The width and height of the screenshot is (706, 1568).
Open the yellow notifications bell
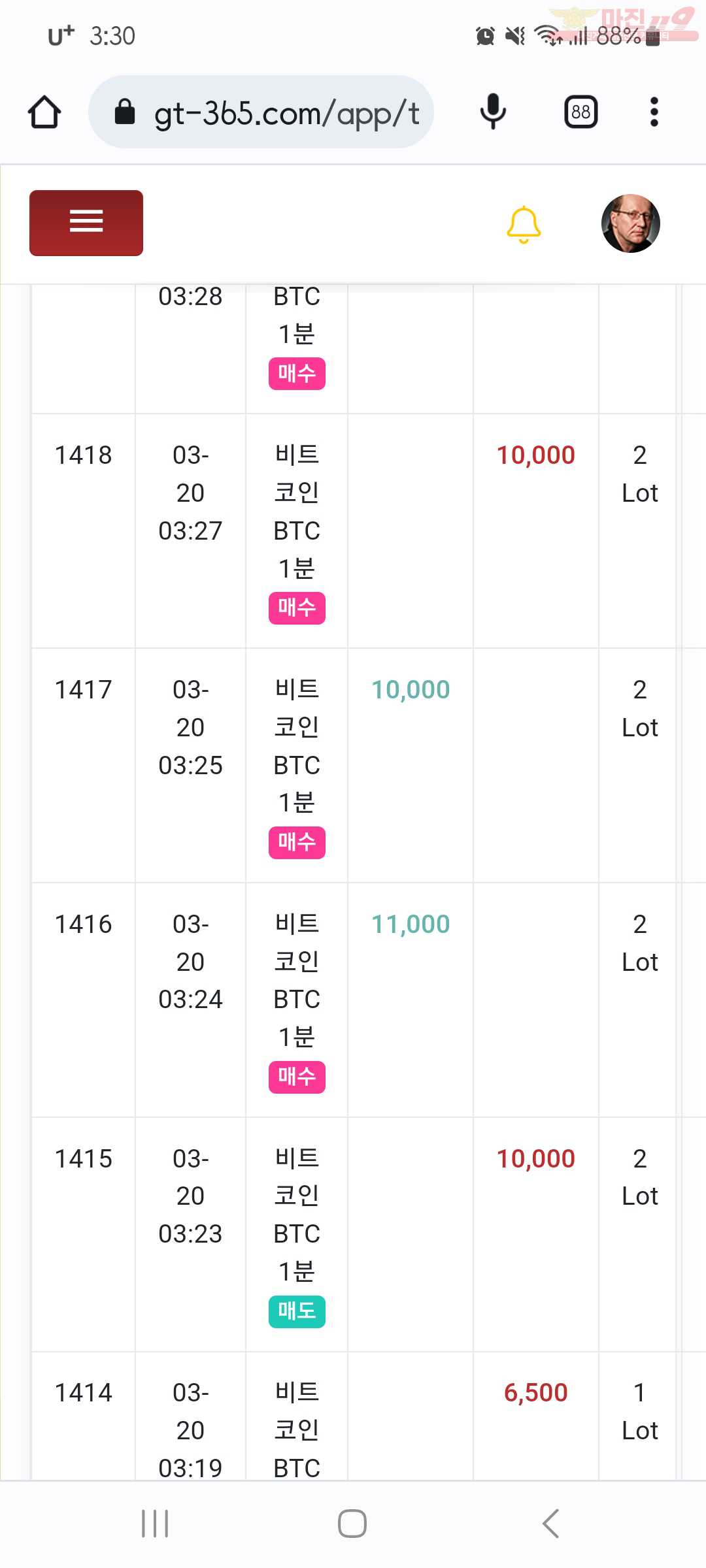[x=524, y=224]
